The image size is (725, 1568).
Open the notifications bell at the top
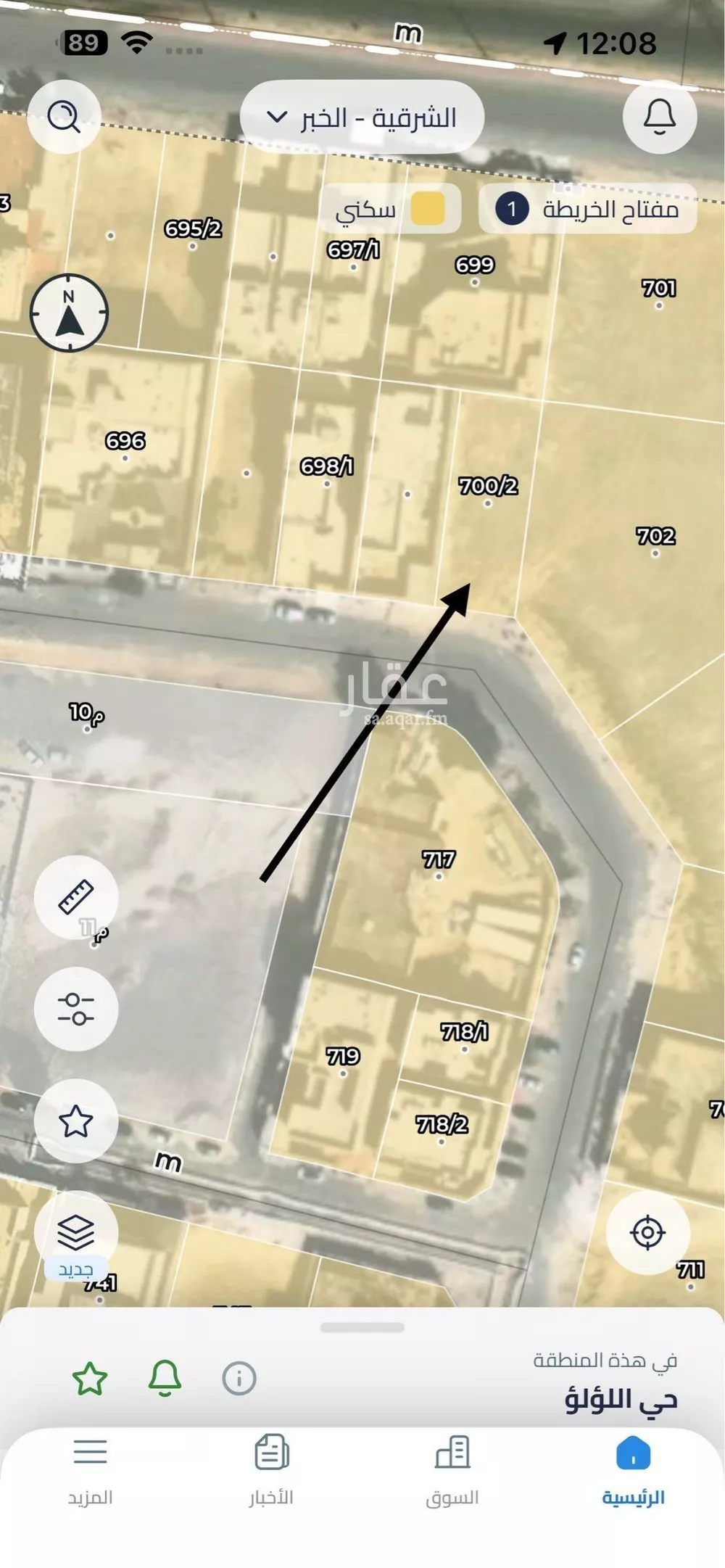(660, 117)
